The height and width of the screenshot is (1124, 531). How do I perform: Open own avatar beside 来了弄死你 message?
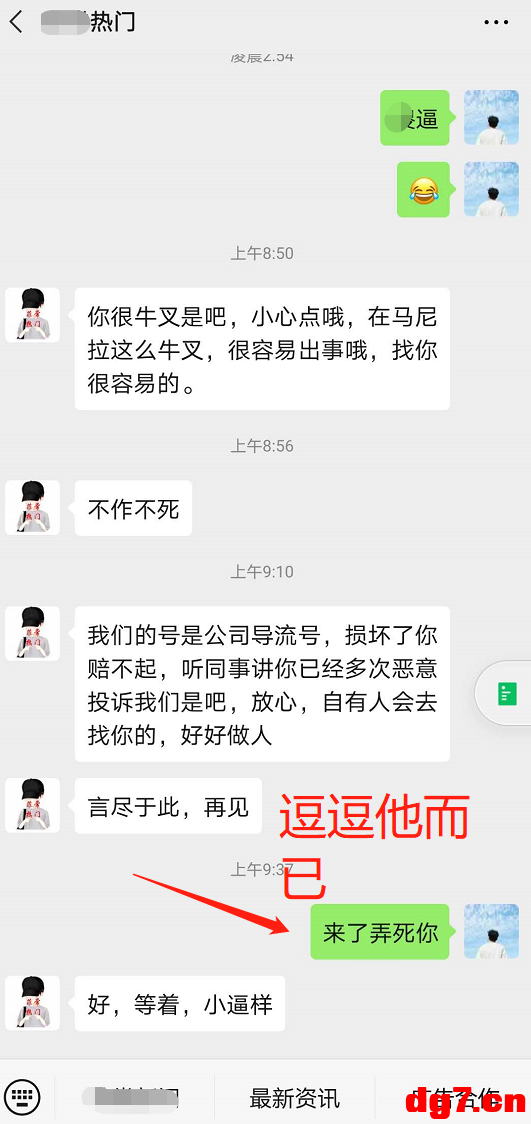(492, 931)
